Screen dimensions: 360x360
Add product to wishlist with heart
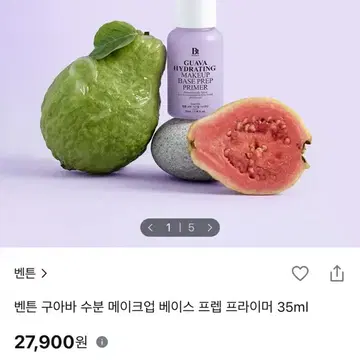pos(300,274)
